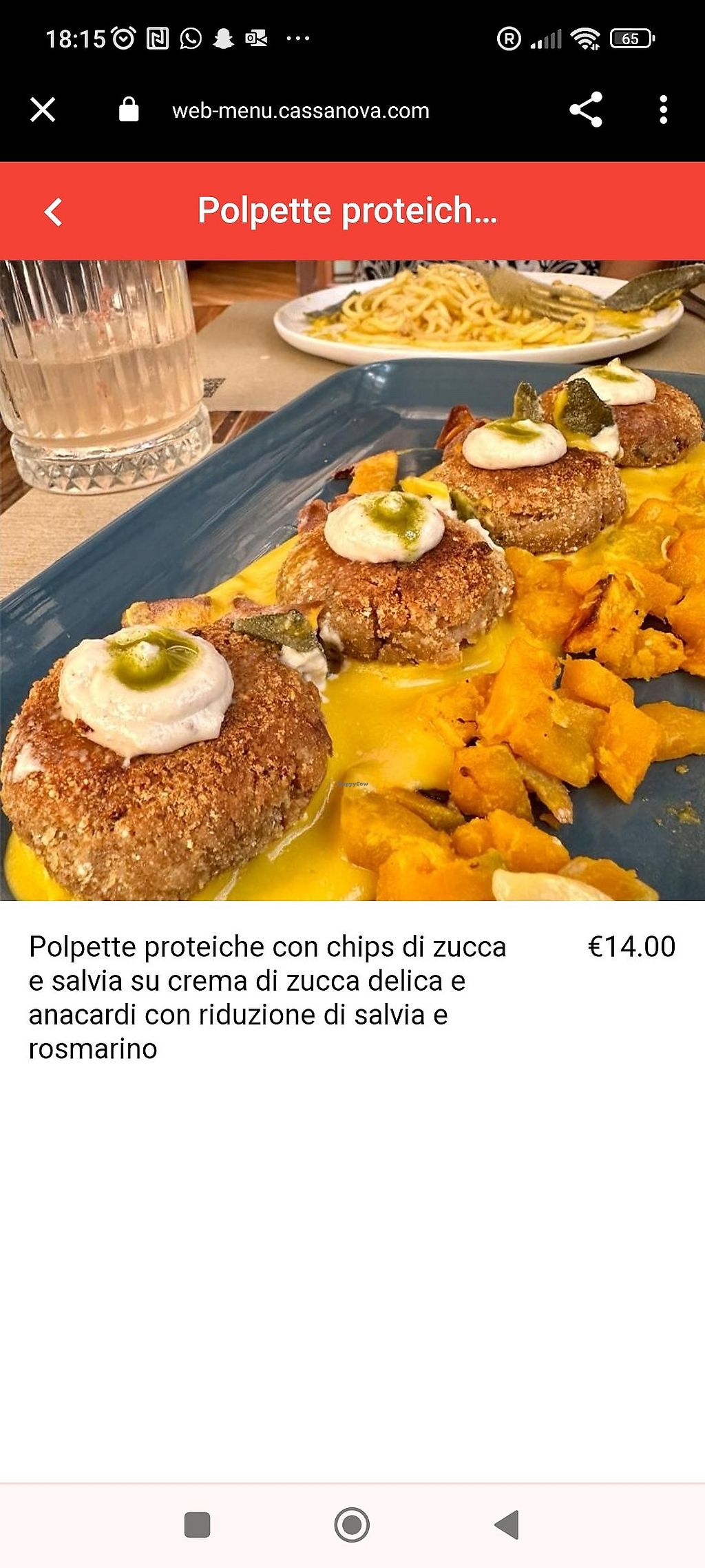
Task: Share the web-menu page link
Action: [x=586, y=110]
